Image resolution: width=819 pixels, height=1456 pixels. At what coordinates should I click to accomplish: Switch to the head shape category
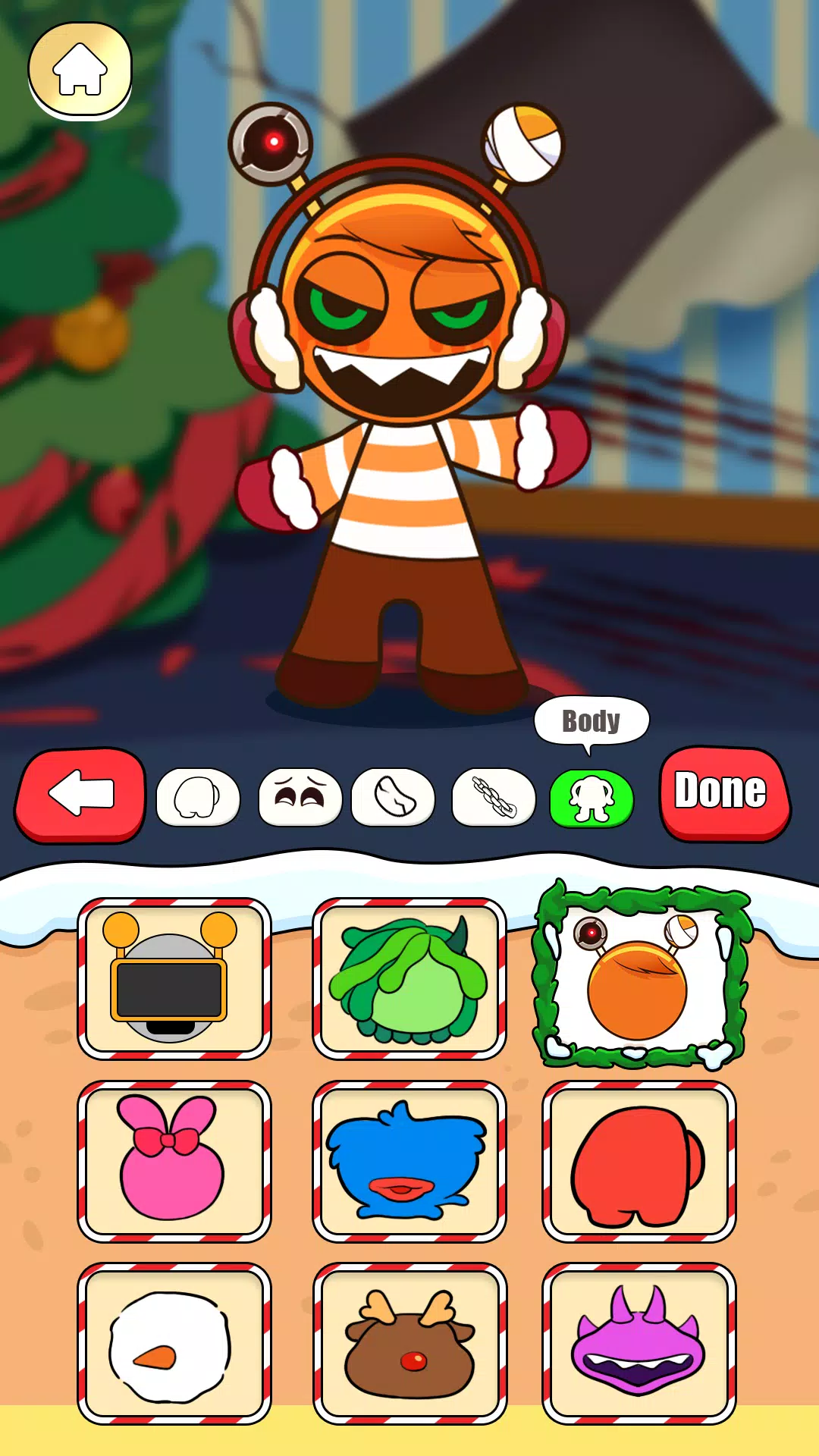[x=198, y=797]
